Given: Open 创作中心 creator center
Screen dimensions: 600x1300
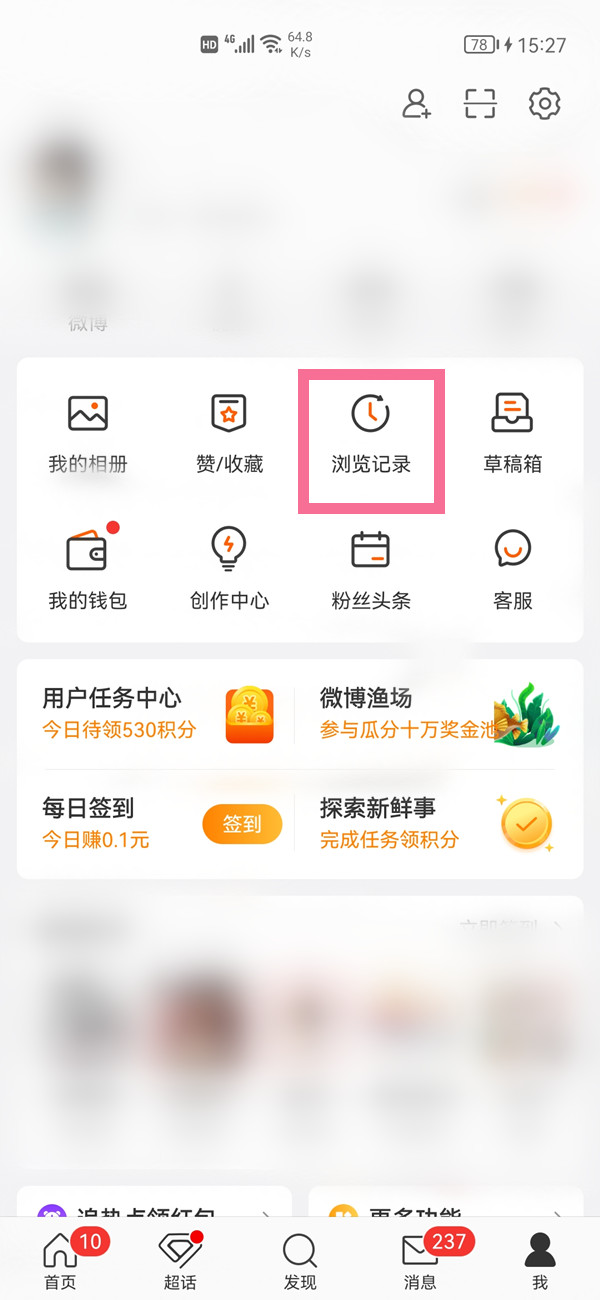Looking at the screenshot, I should (x=229, y=570).
